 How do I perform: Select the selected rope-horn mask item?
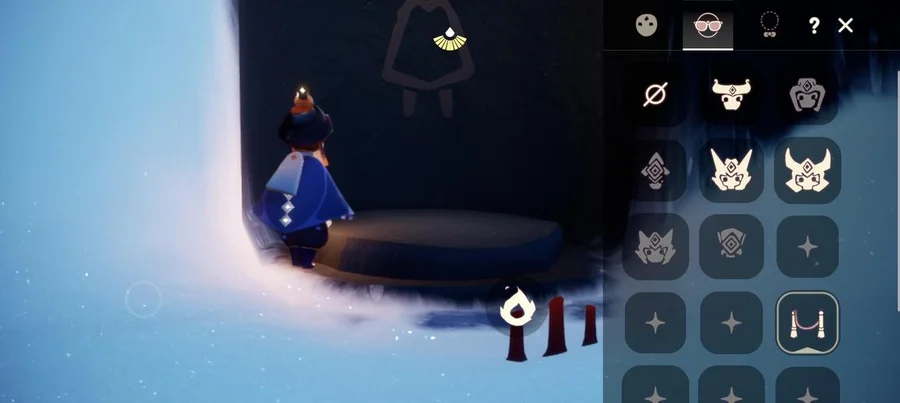click(x=807, y=323)
